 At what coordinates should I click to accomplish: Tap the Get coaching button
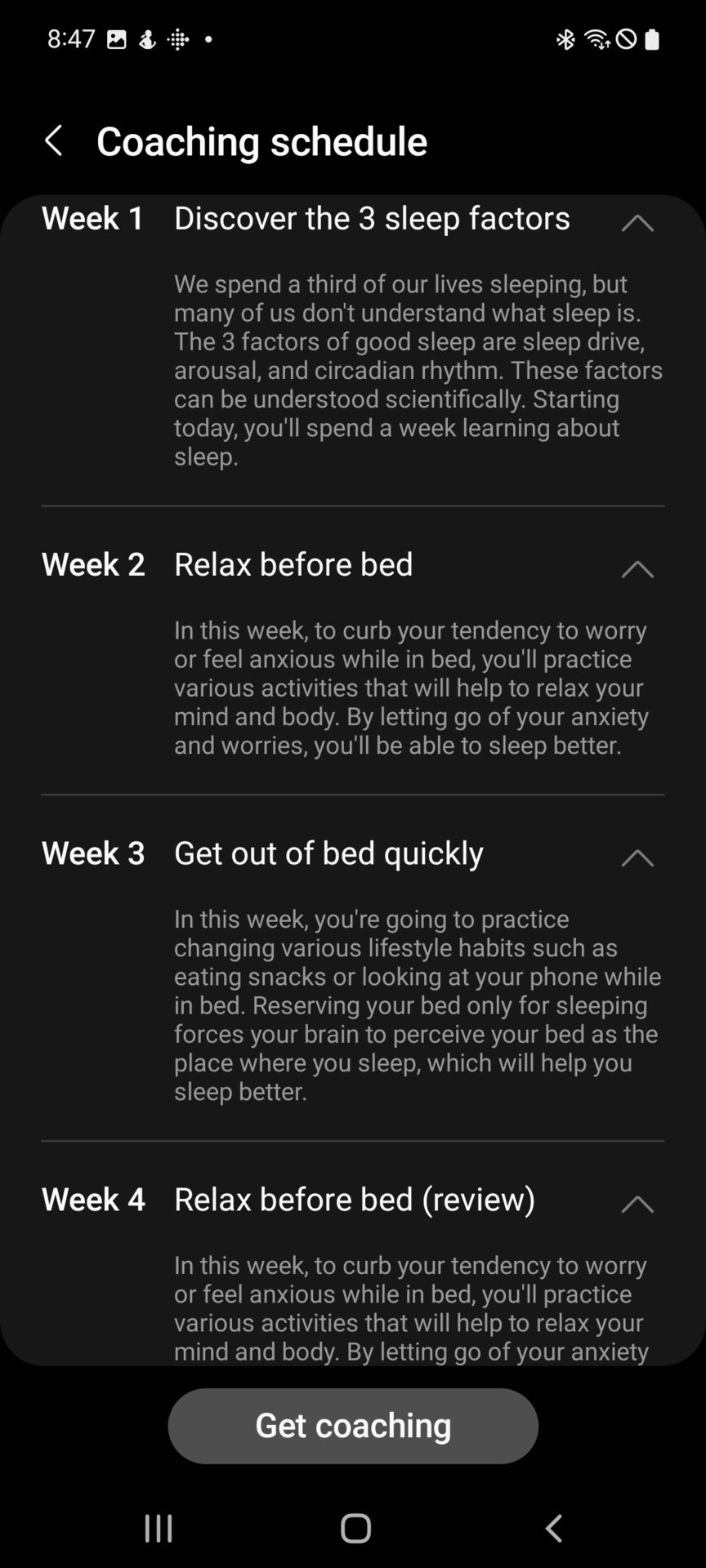(353, 1425)
